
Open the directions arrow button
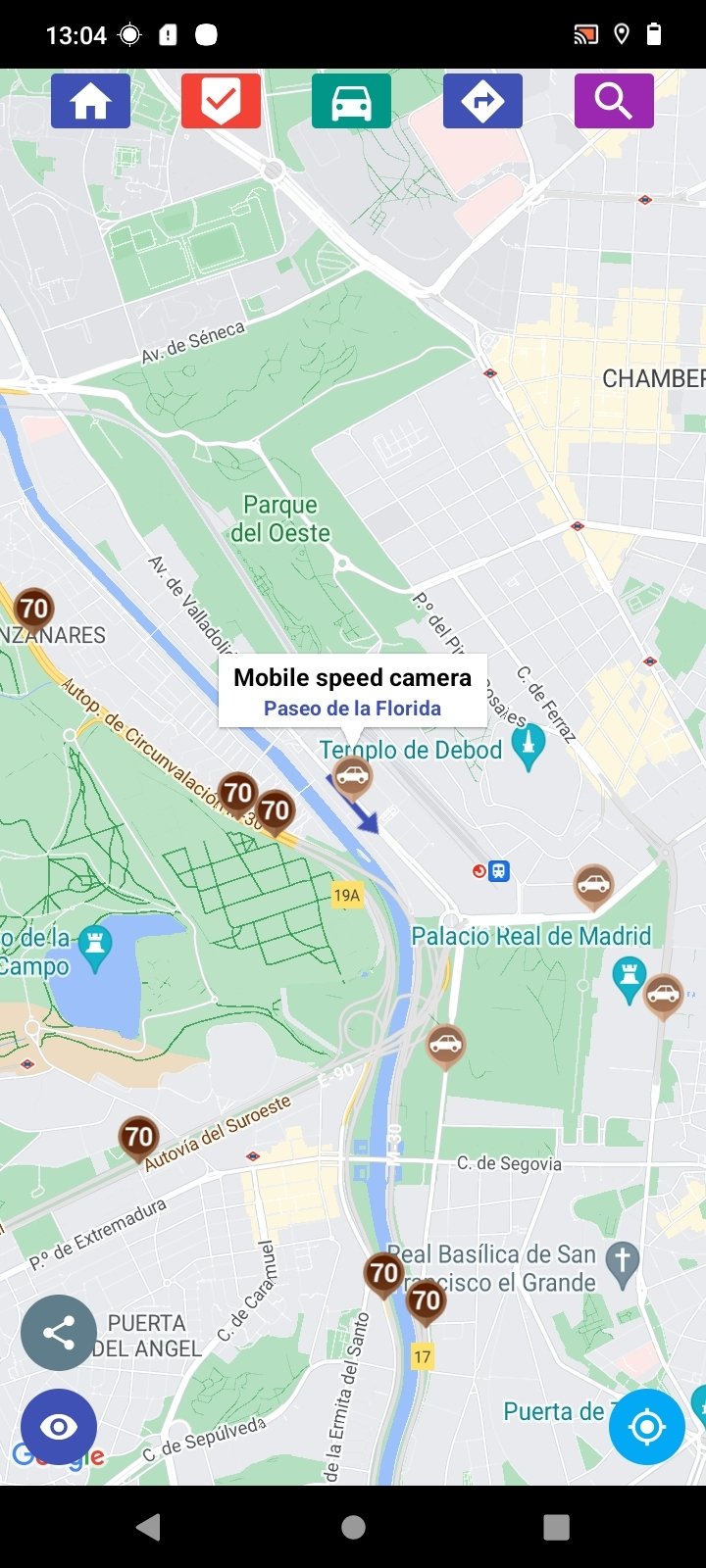pos(482,101)
